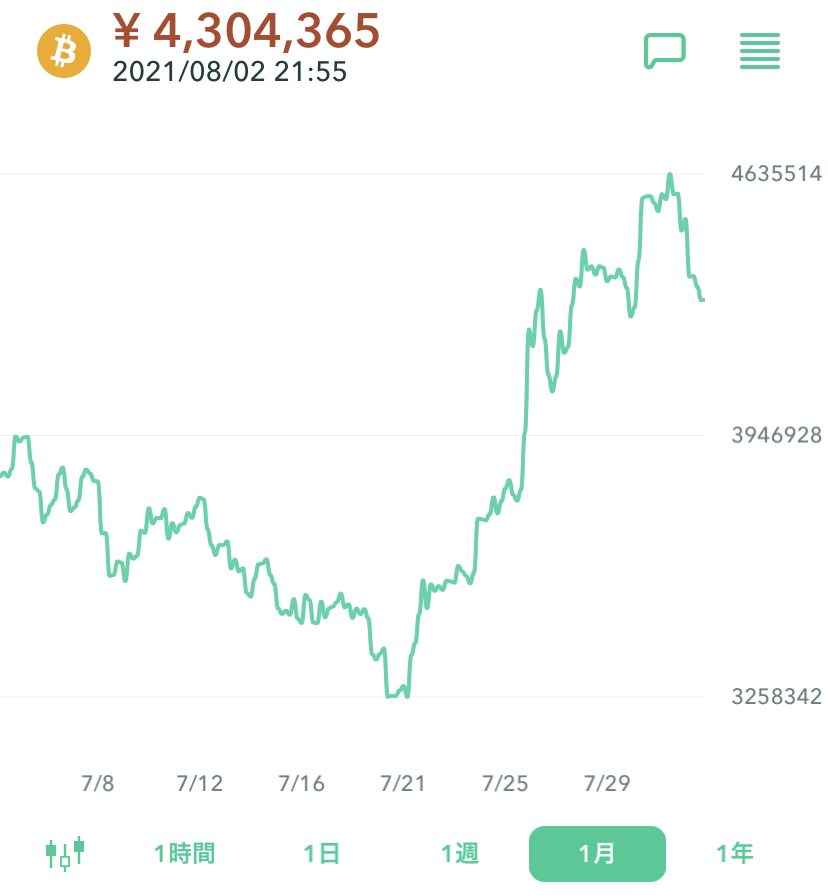
Task: Open the chat speech bubble icon
Action: (x=664, y=50)
